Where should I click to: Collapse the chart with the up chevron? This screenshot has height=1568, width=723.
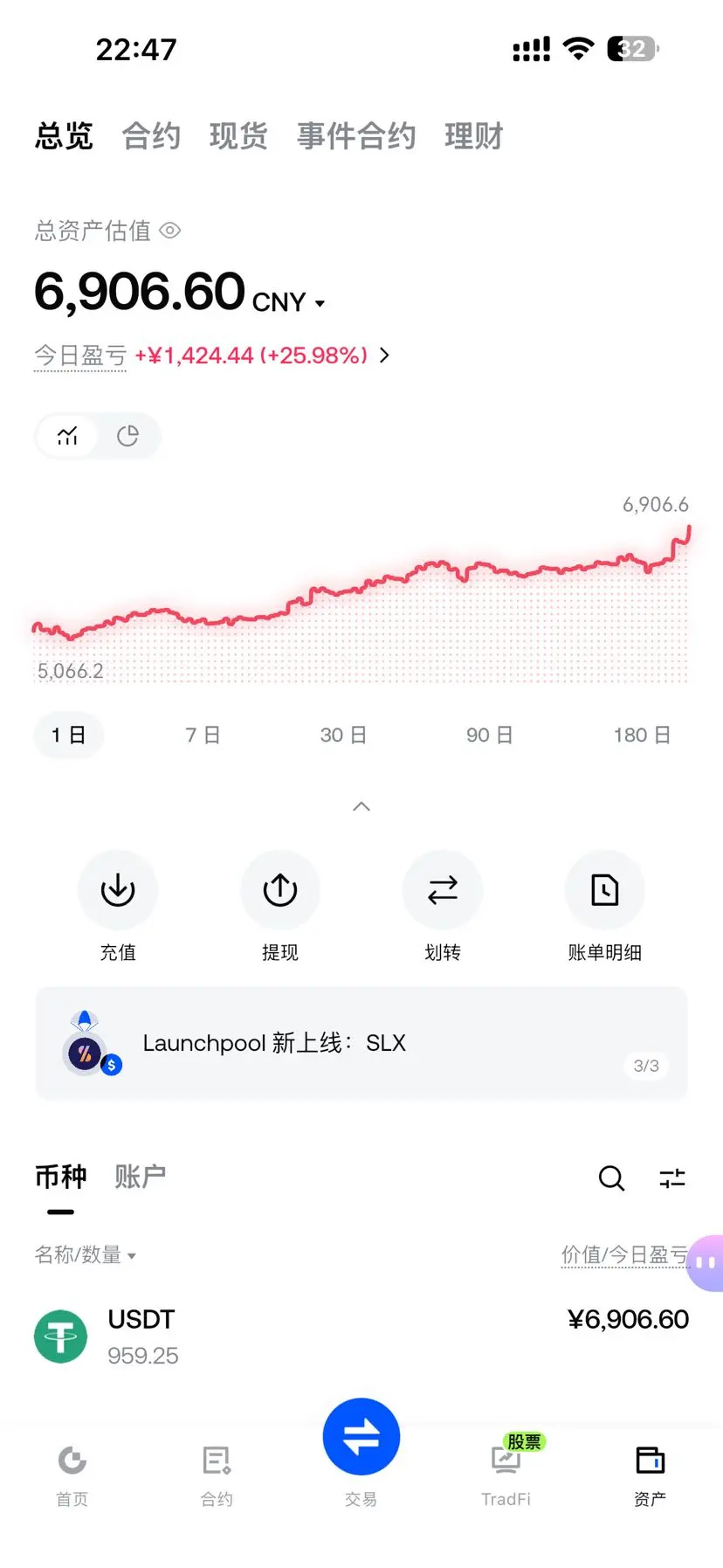tap(361, 806)
